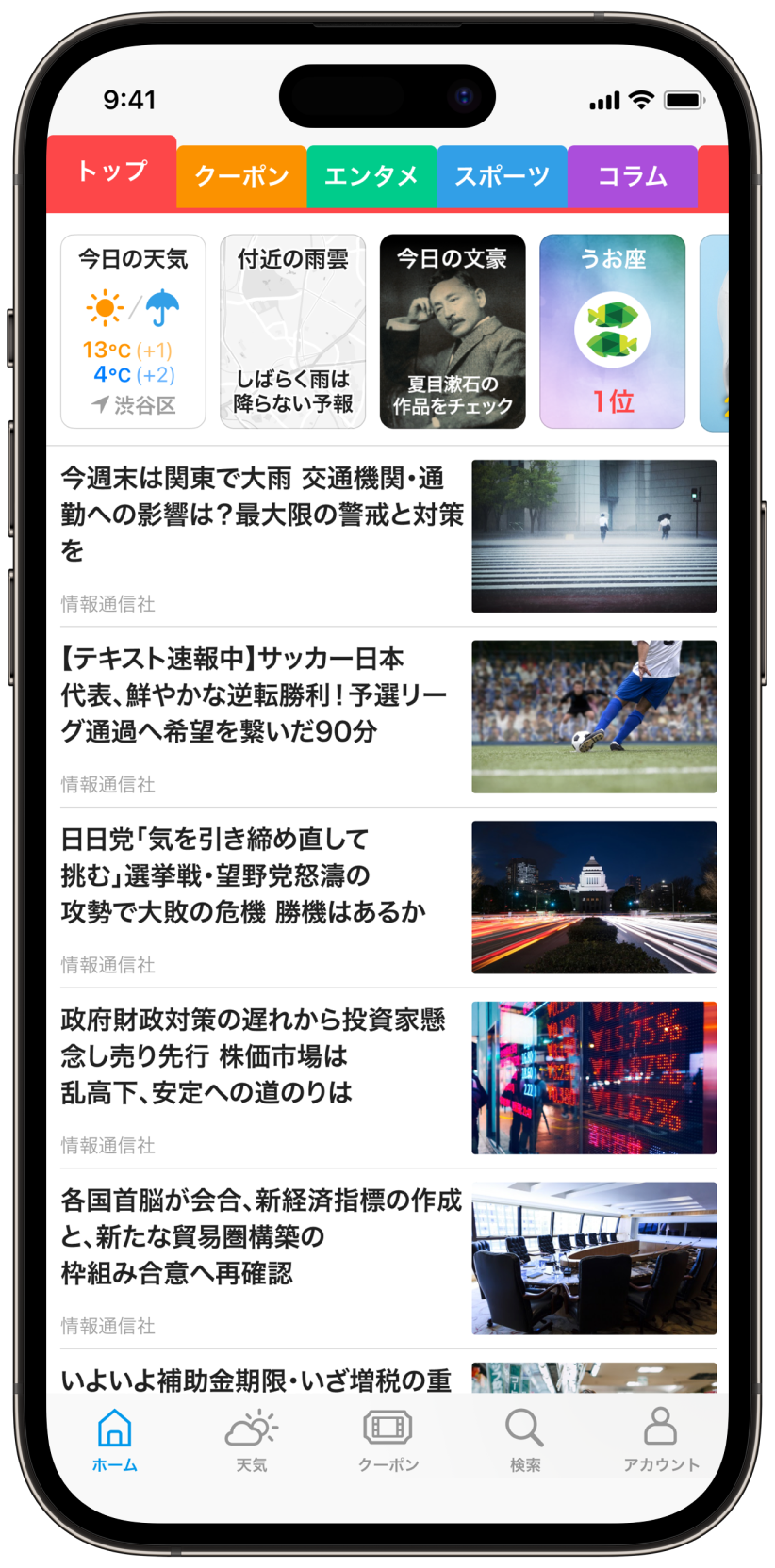
Task: Switch to the エンタメ top tab
Action: coord(371,176)
